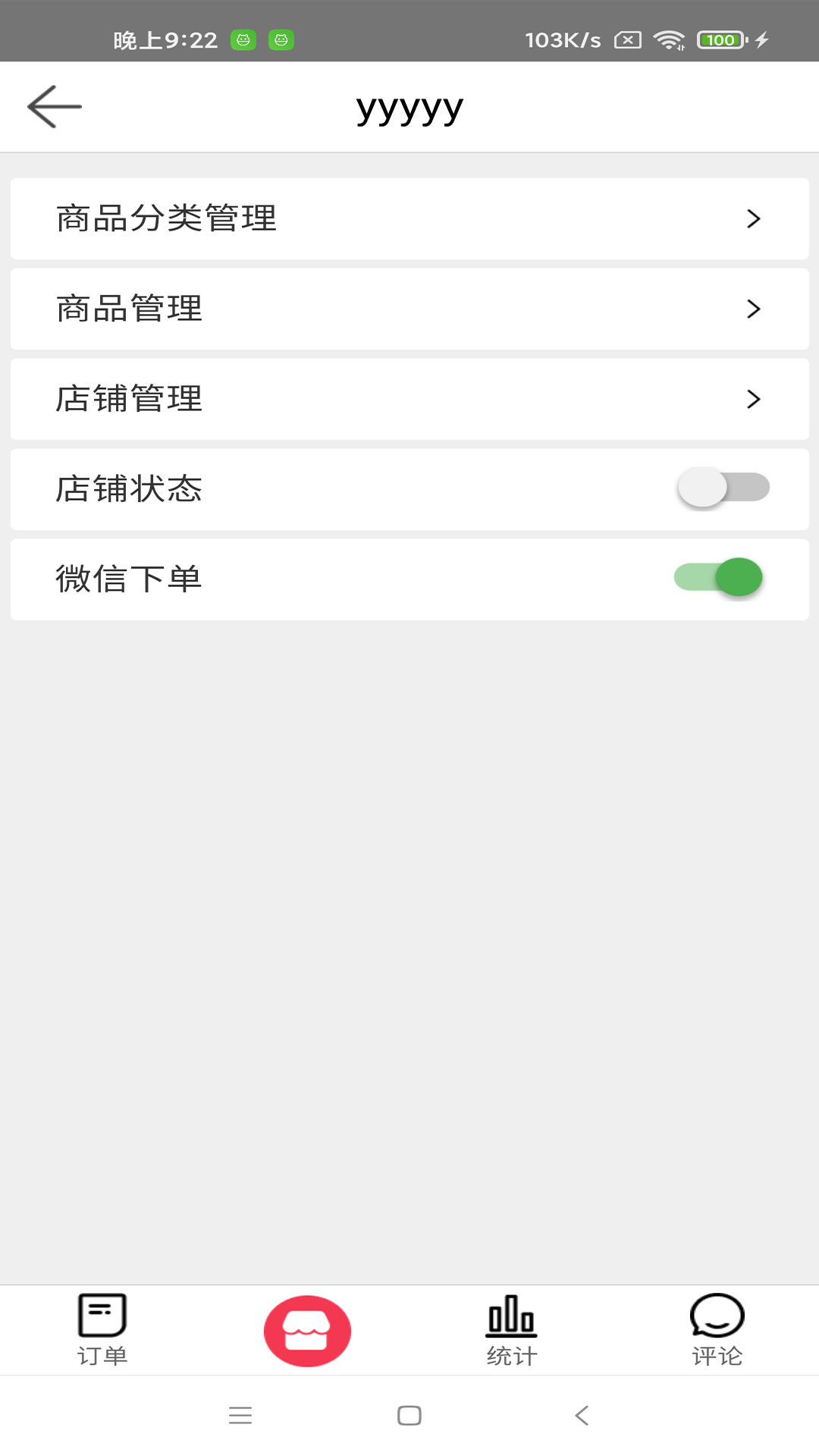This screenshot has height=1456, width=819.
Task: Open 商品分类管理 settings
Action: click(409, 218)
